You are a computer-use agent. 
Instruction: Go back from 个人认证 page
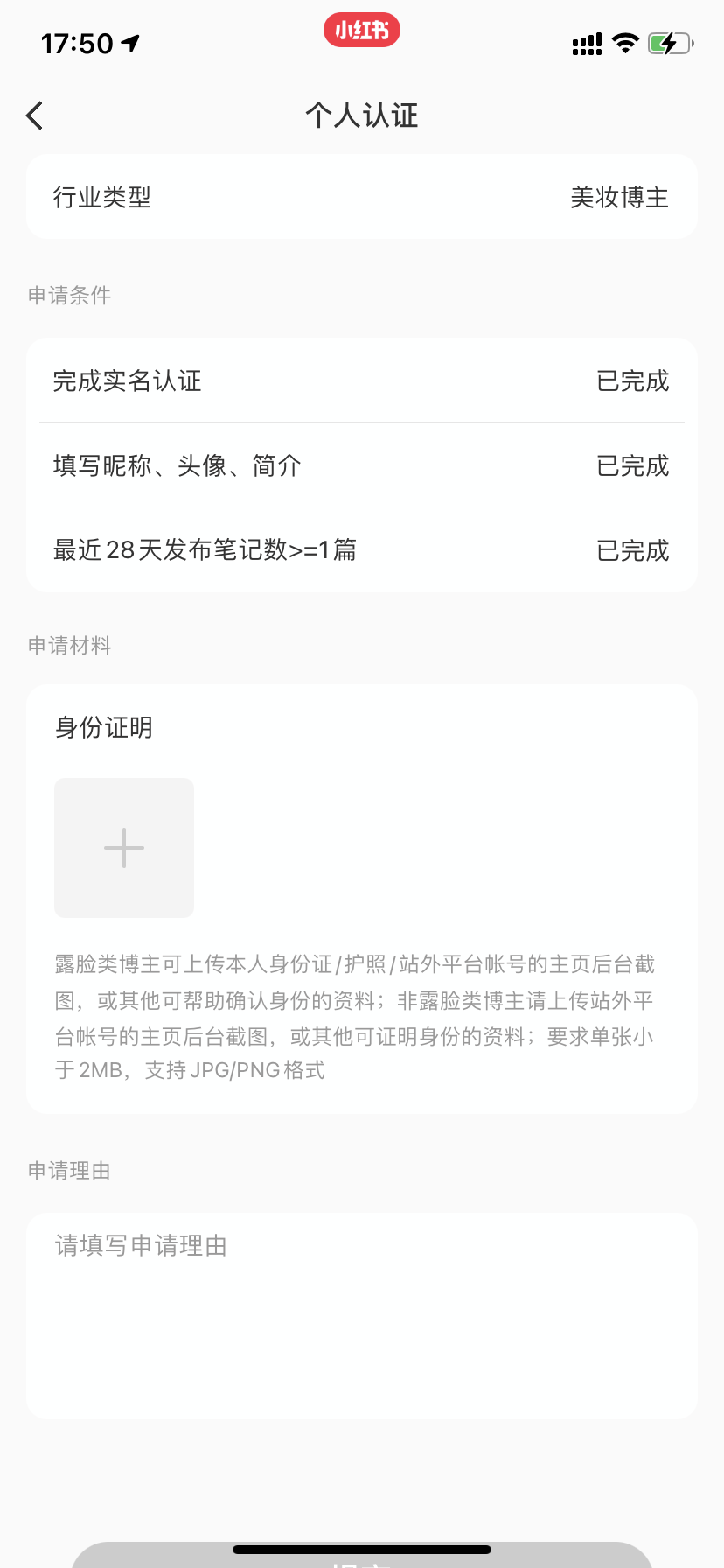(35, 115)
